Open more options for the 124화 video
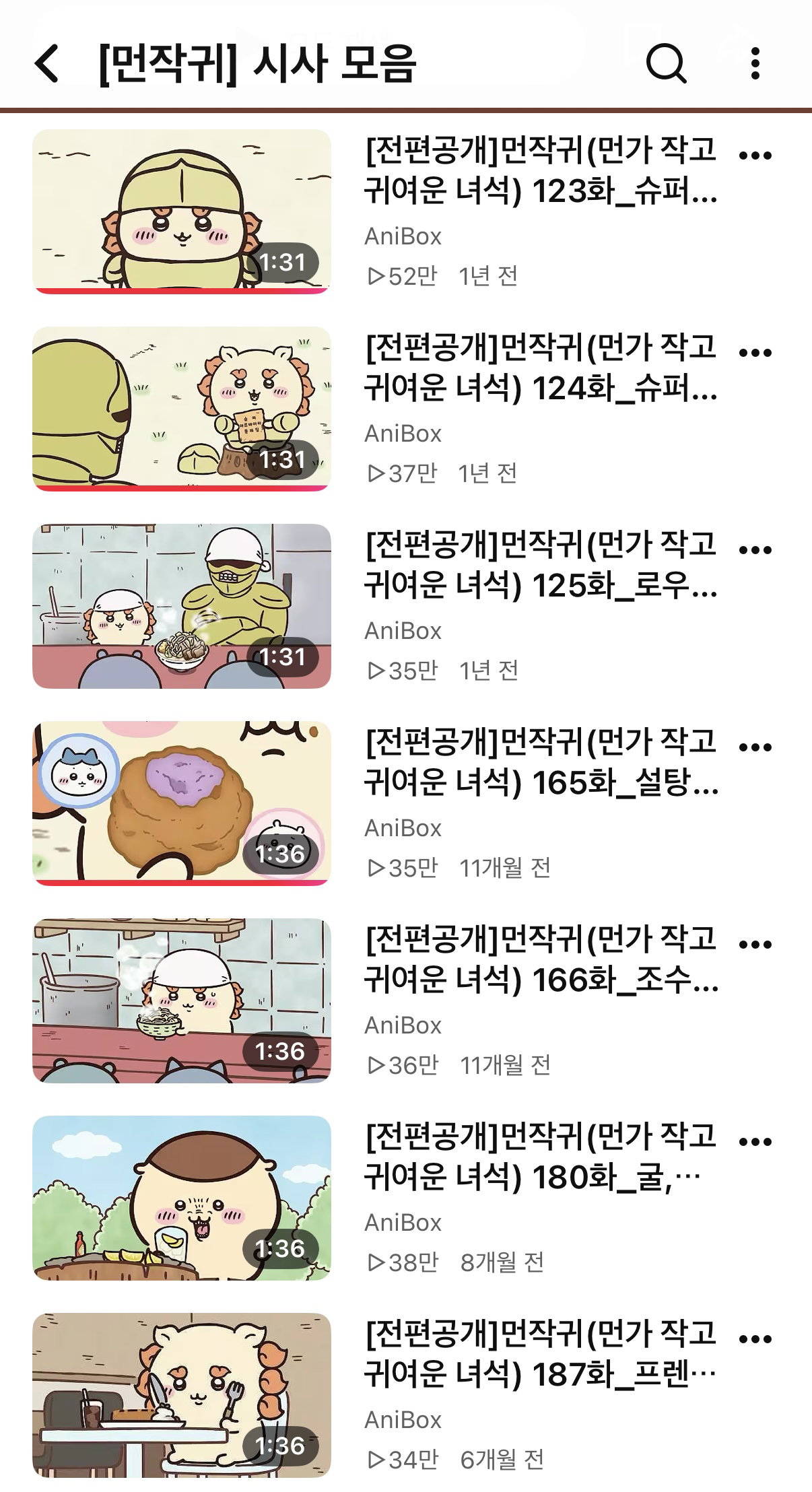The height and width of the screenshot is (1492, 812). click(x=755, y=353)
